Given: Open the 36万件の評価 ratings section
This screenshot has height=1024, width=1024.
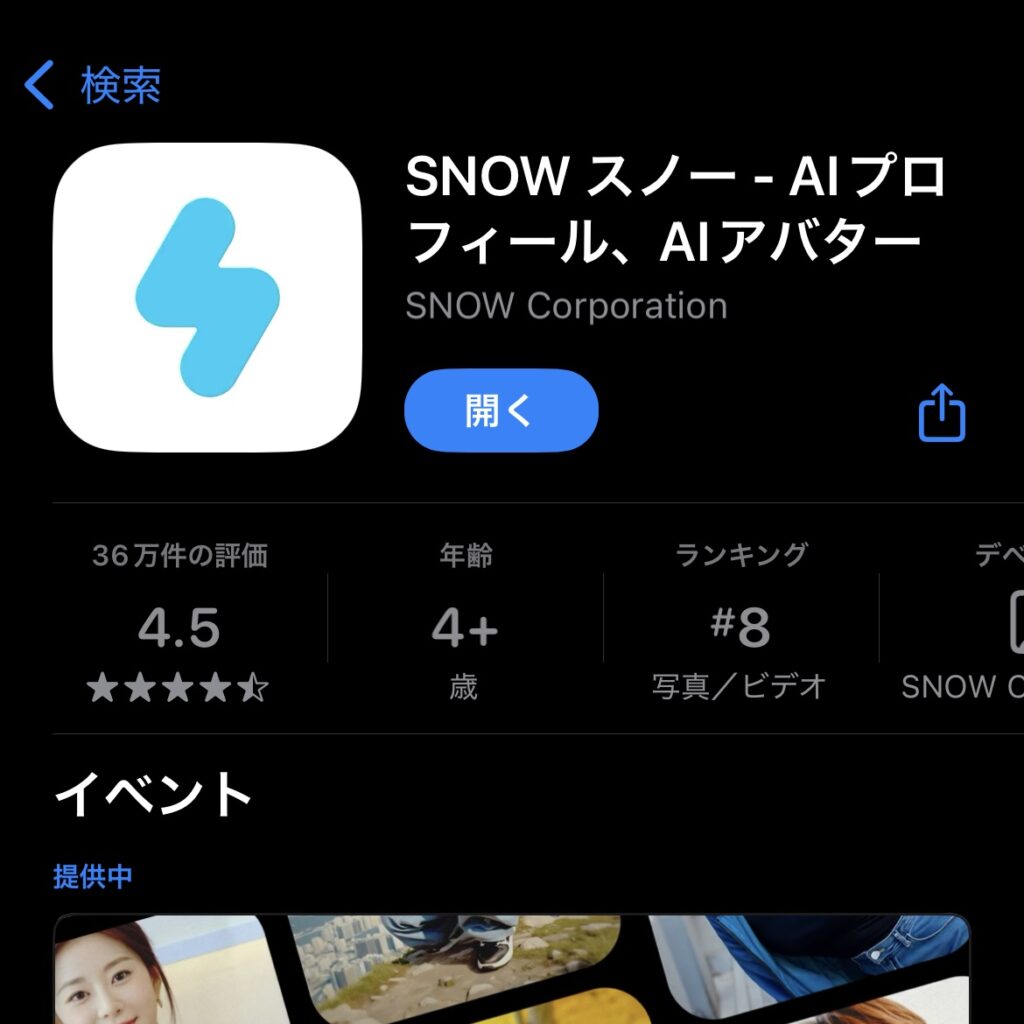Looking at the screenshot, I should [x=180, y=622].
